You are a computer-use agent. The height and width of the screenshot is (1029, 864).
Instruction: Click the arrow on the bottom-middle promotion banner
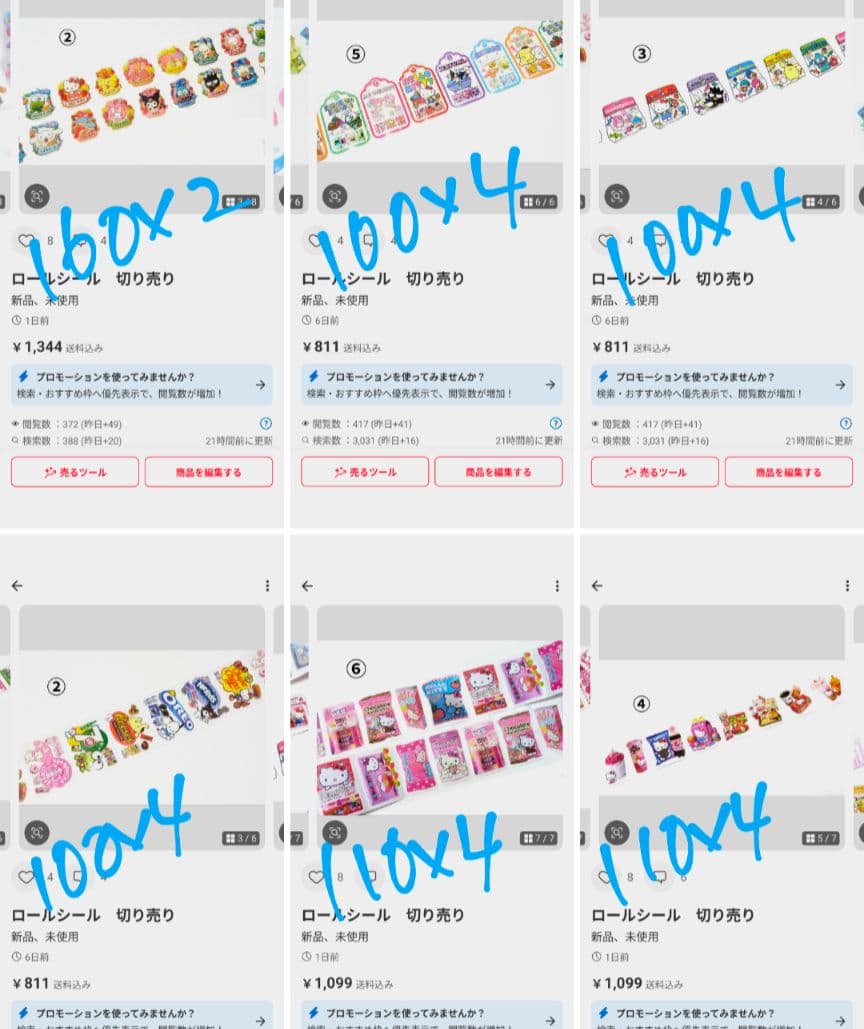[549, 1019]
